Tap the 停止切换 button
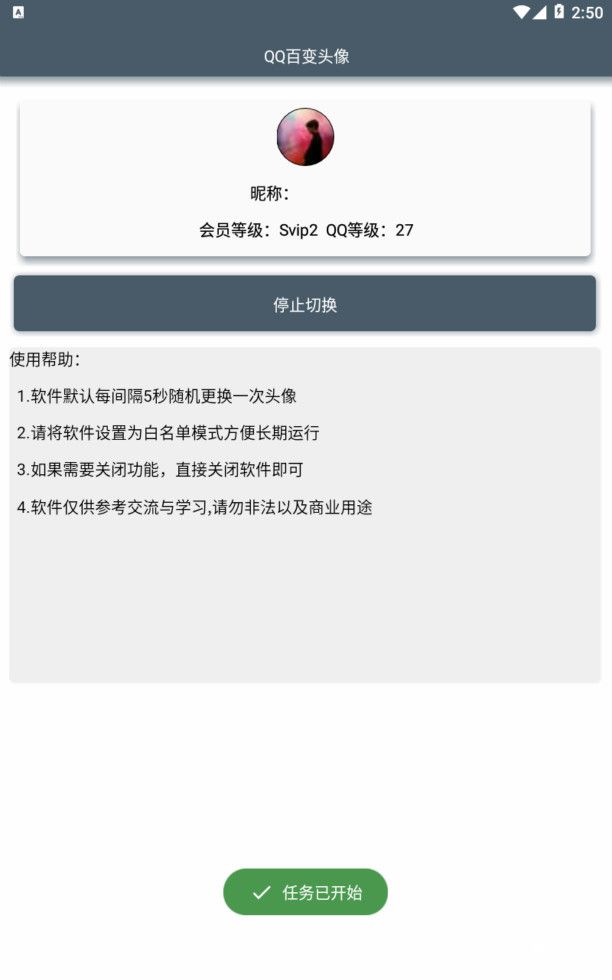The image size is (612, 980). coord(305,304)
